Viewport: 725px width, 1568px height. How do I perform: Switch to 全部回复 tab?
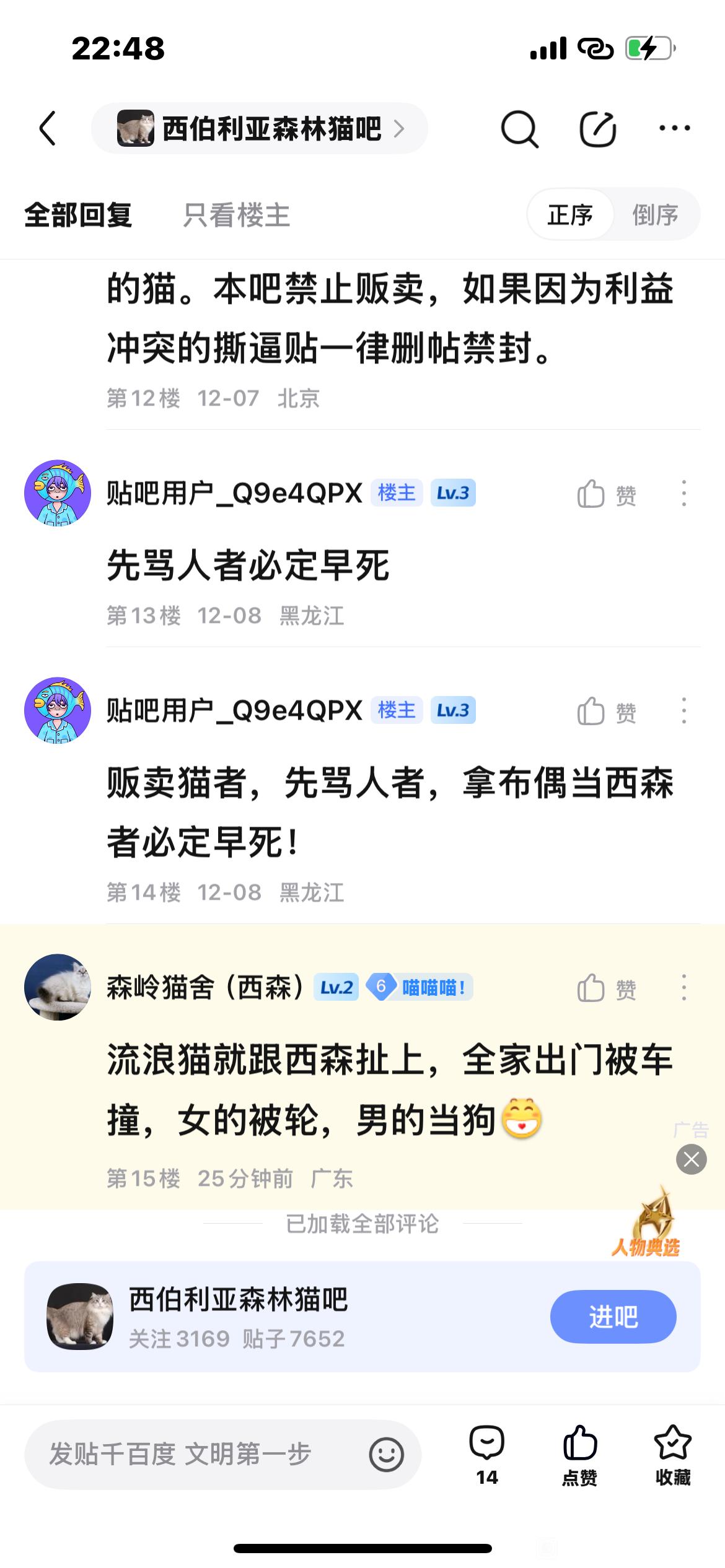[78, 215]
